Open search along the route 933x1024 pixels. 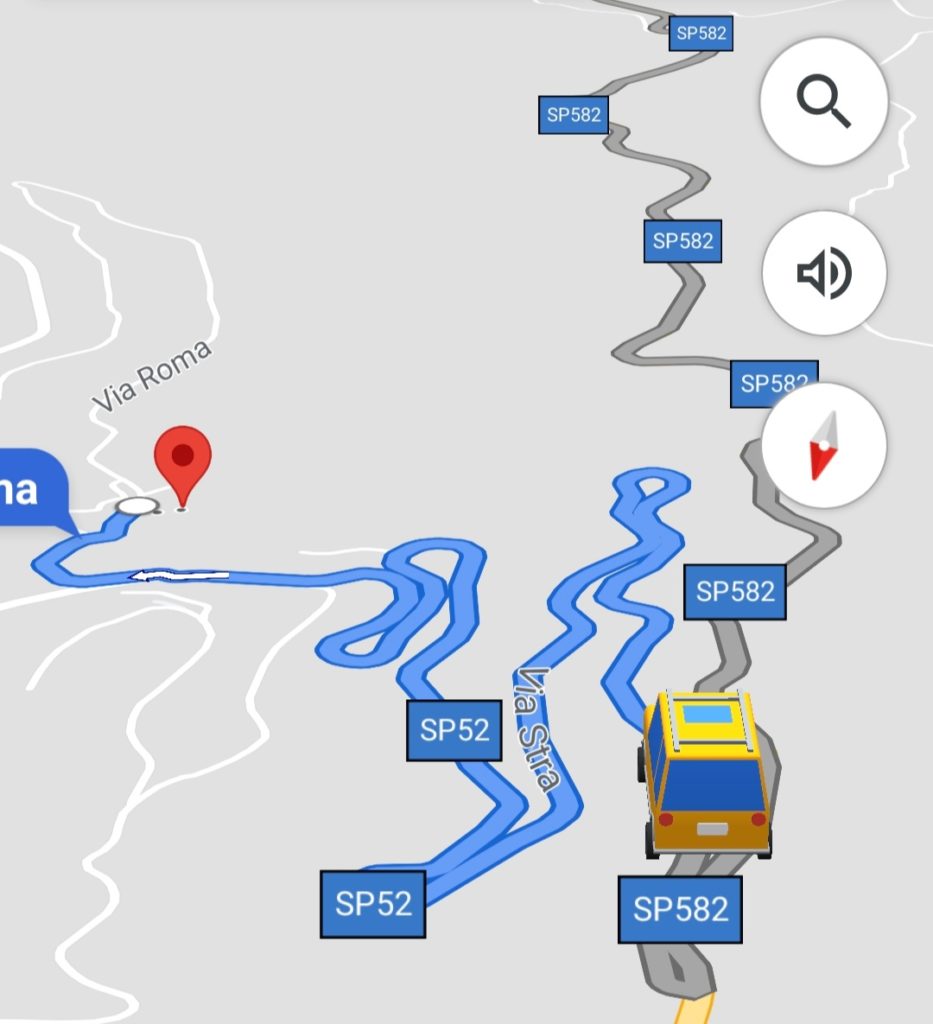click(824, 102)
